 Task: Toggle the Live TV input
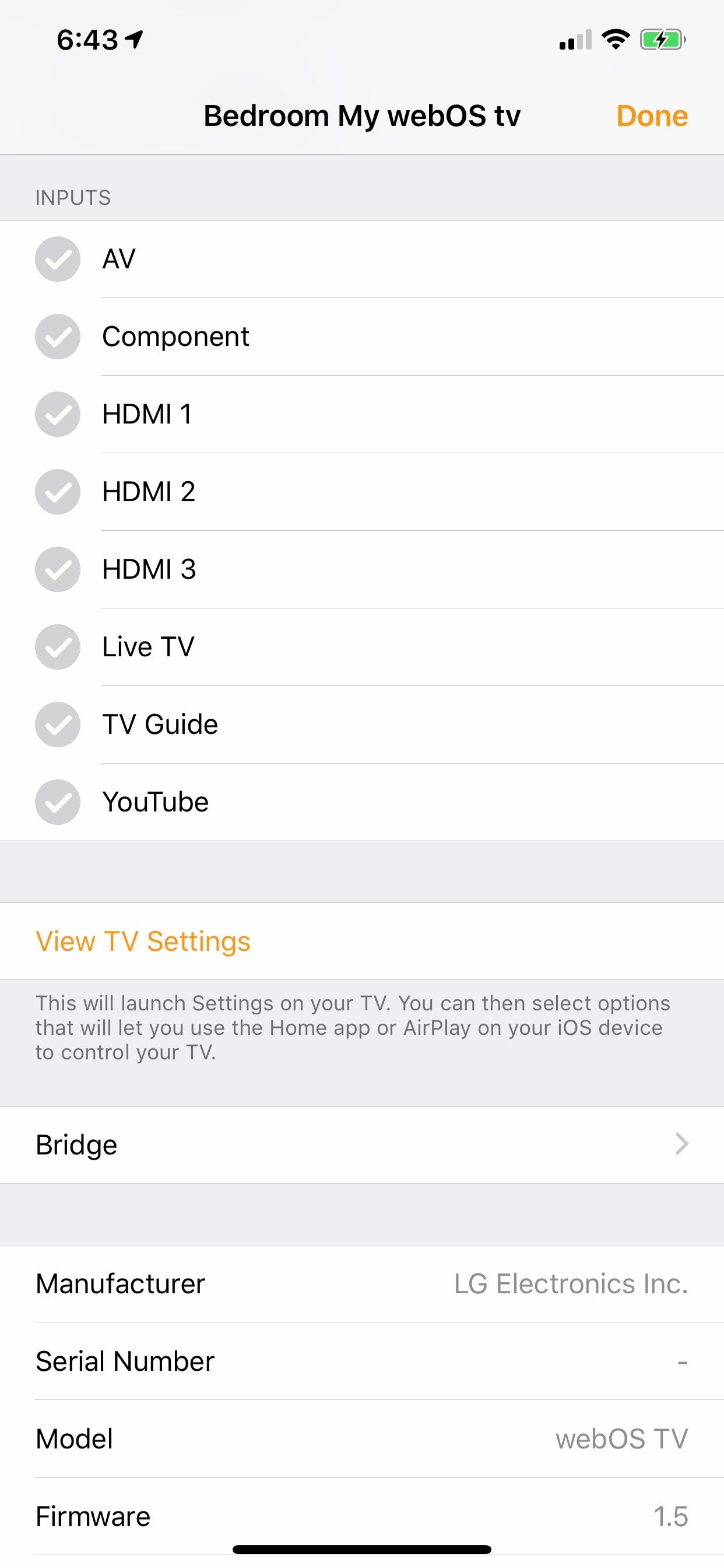tap(58, 647)
